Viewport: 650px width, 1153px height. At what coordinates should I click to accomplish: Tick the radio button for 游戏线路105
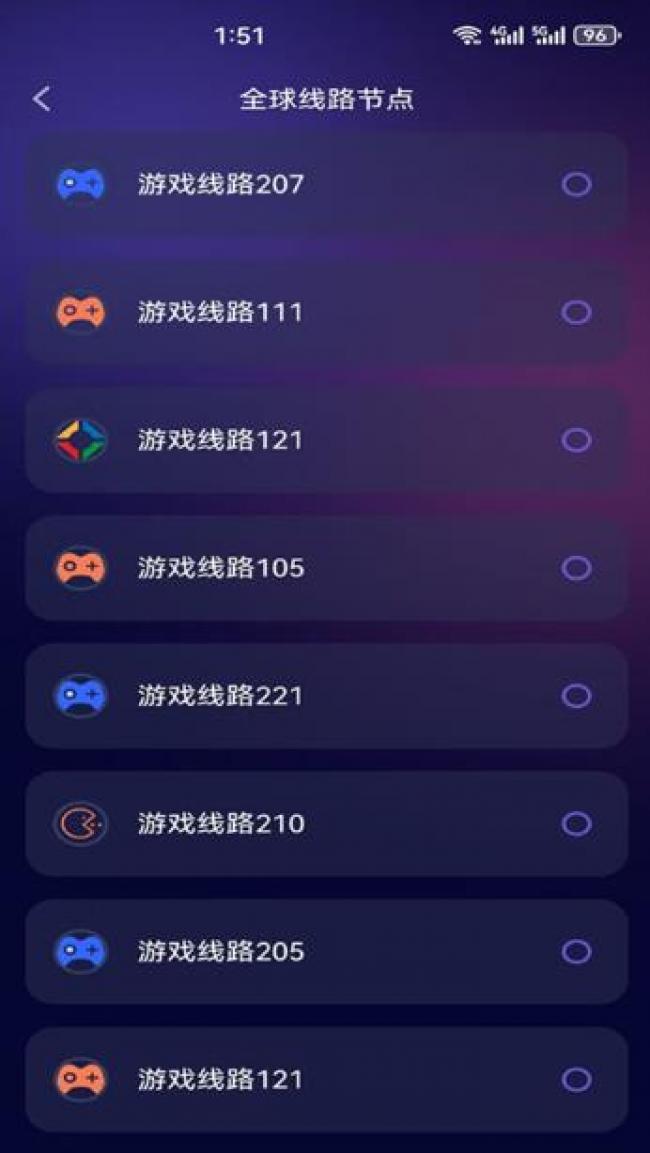pyautogui.click(x=576, y=568)
